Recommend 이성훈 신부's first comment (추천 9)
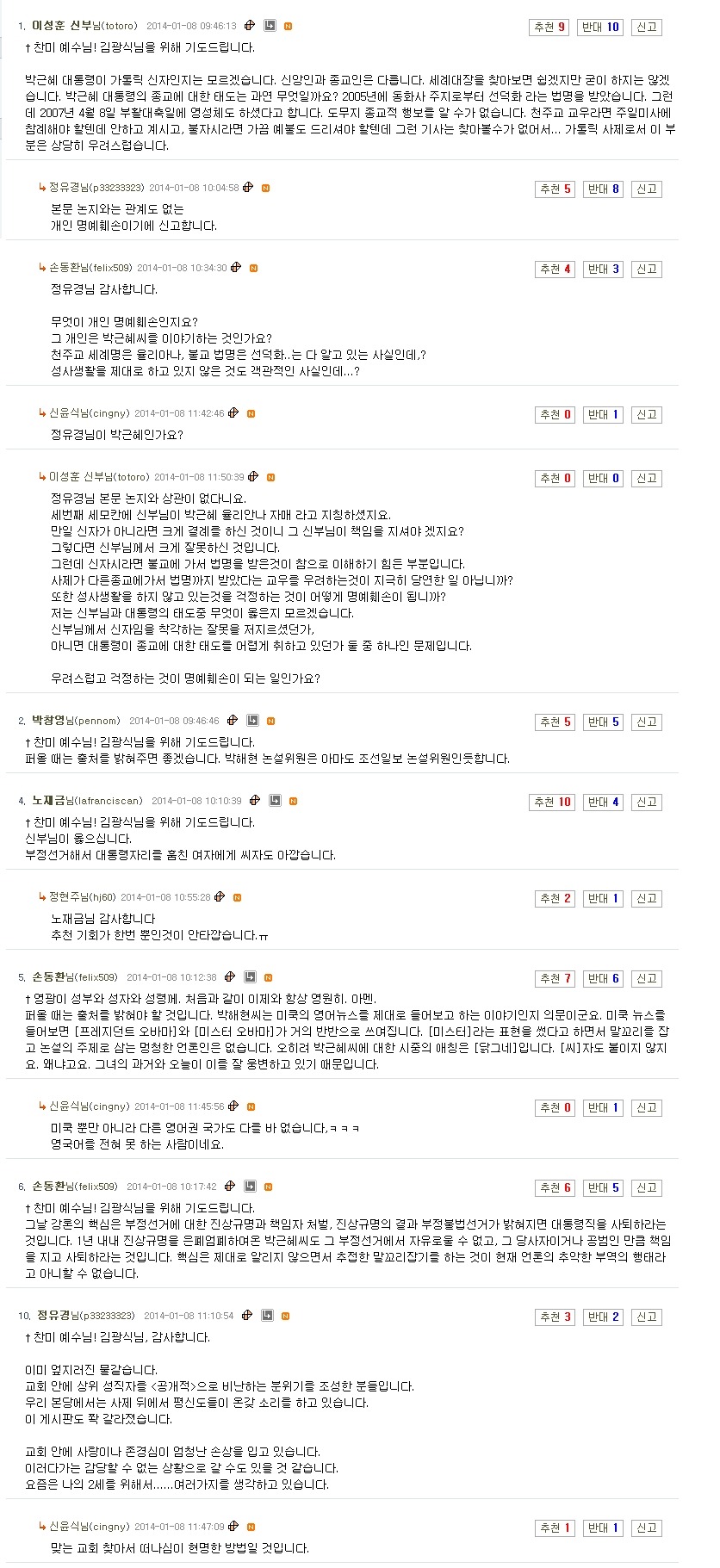Viewport: 720px width, 1568px height. (550, 27)
